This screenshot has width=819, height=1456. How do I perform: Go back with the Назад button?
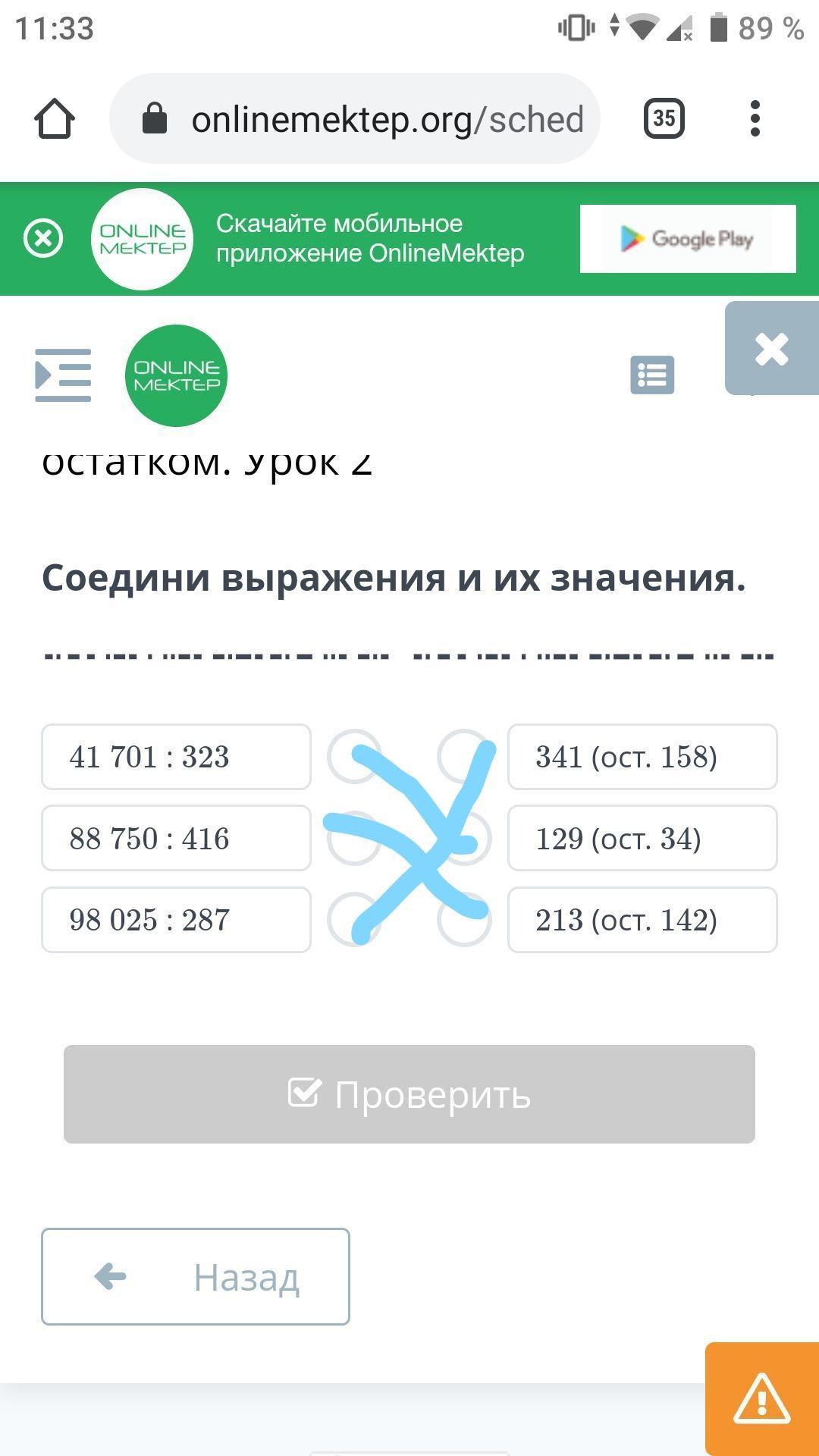tap(196, 1276)
